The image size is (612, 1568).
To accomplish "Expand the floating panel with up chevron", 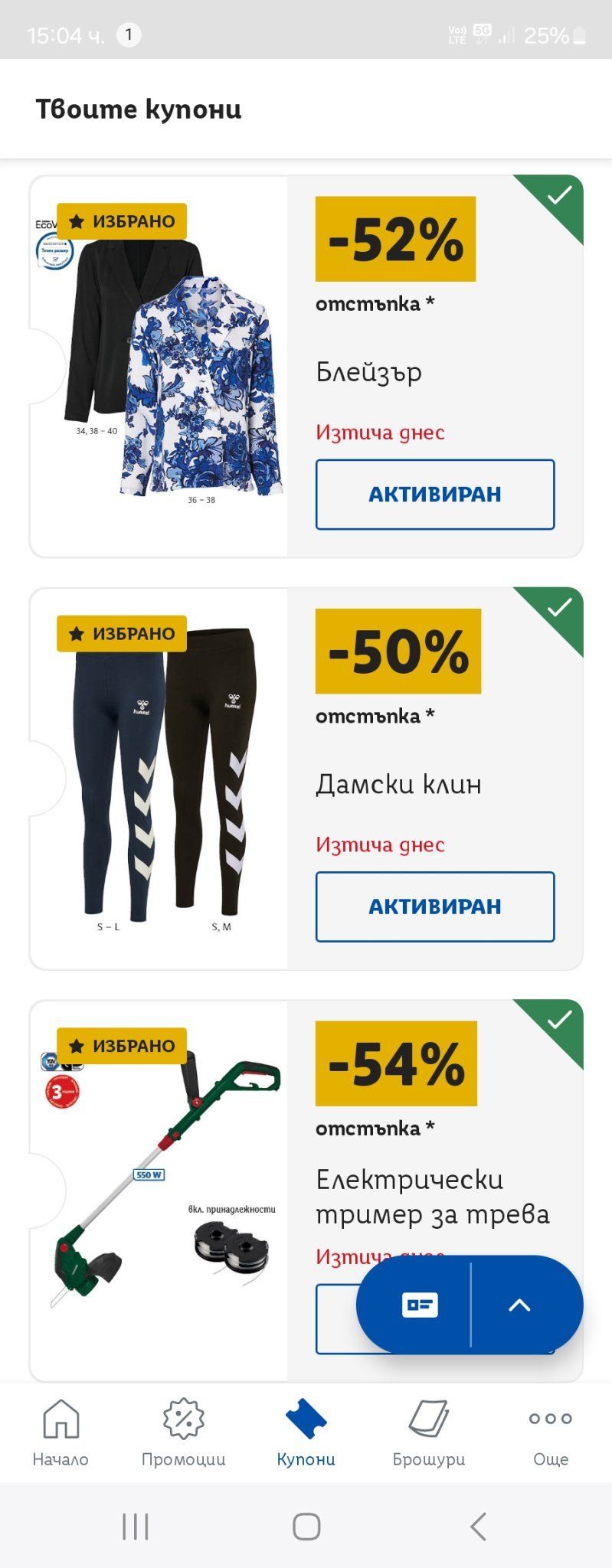I will [x=519, y=1305].
